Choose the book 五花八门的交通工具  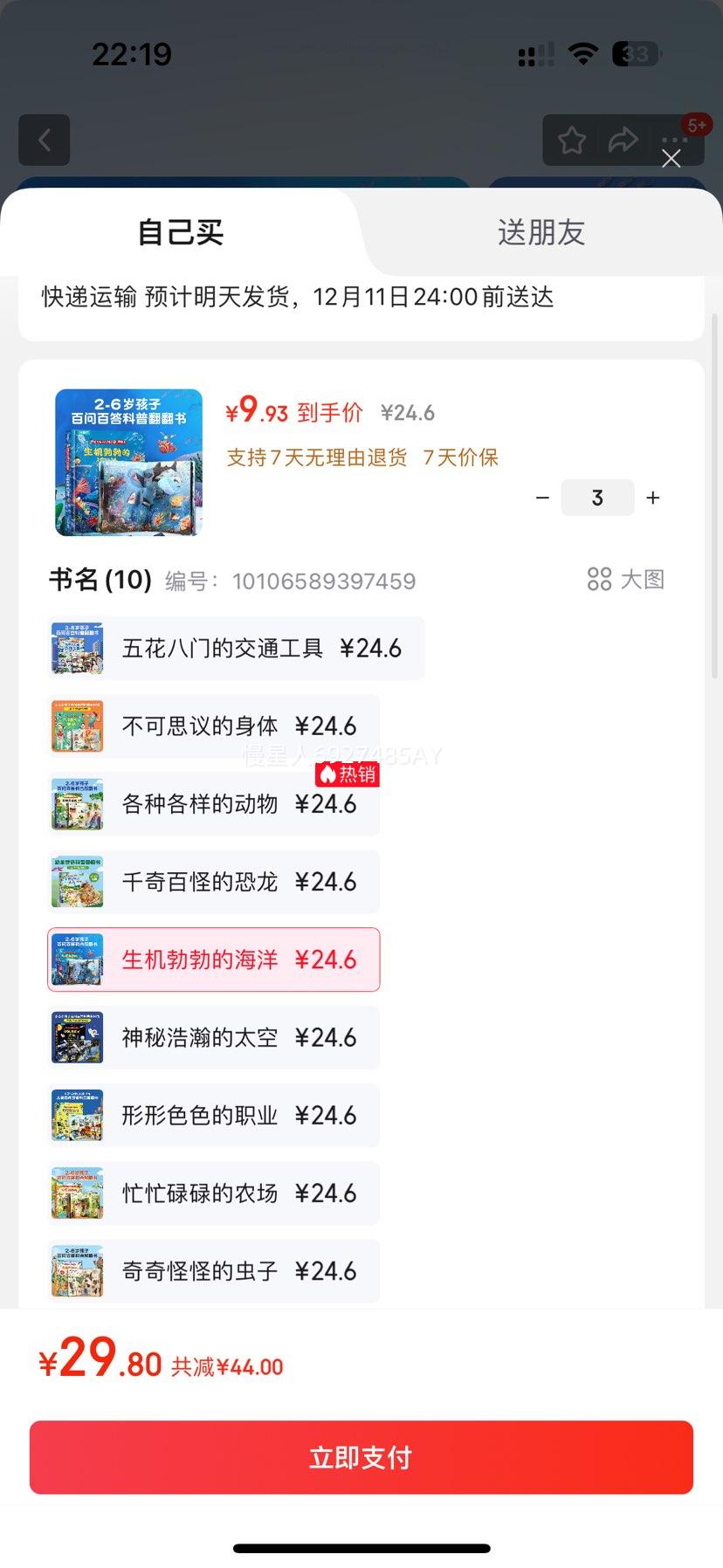coord(236,649)
